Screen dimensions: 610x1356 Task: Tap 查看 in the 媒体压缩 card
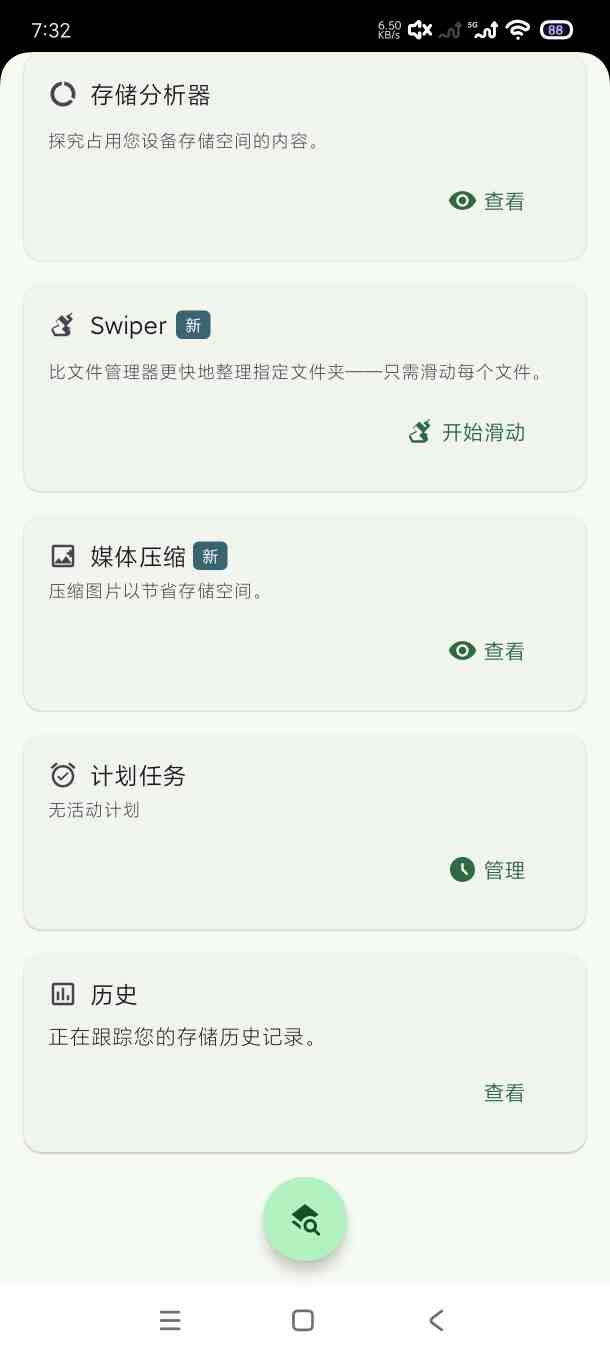(x=487, y=651)
